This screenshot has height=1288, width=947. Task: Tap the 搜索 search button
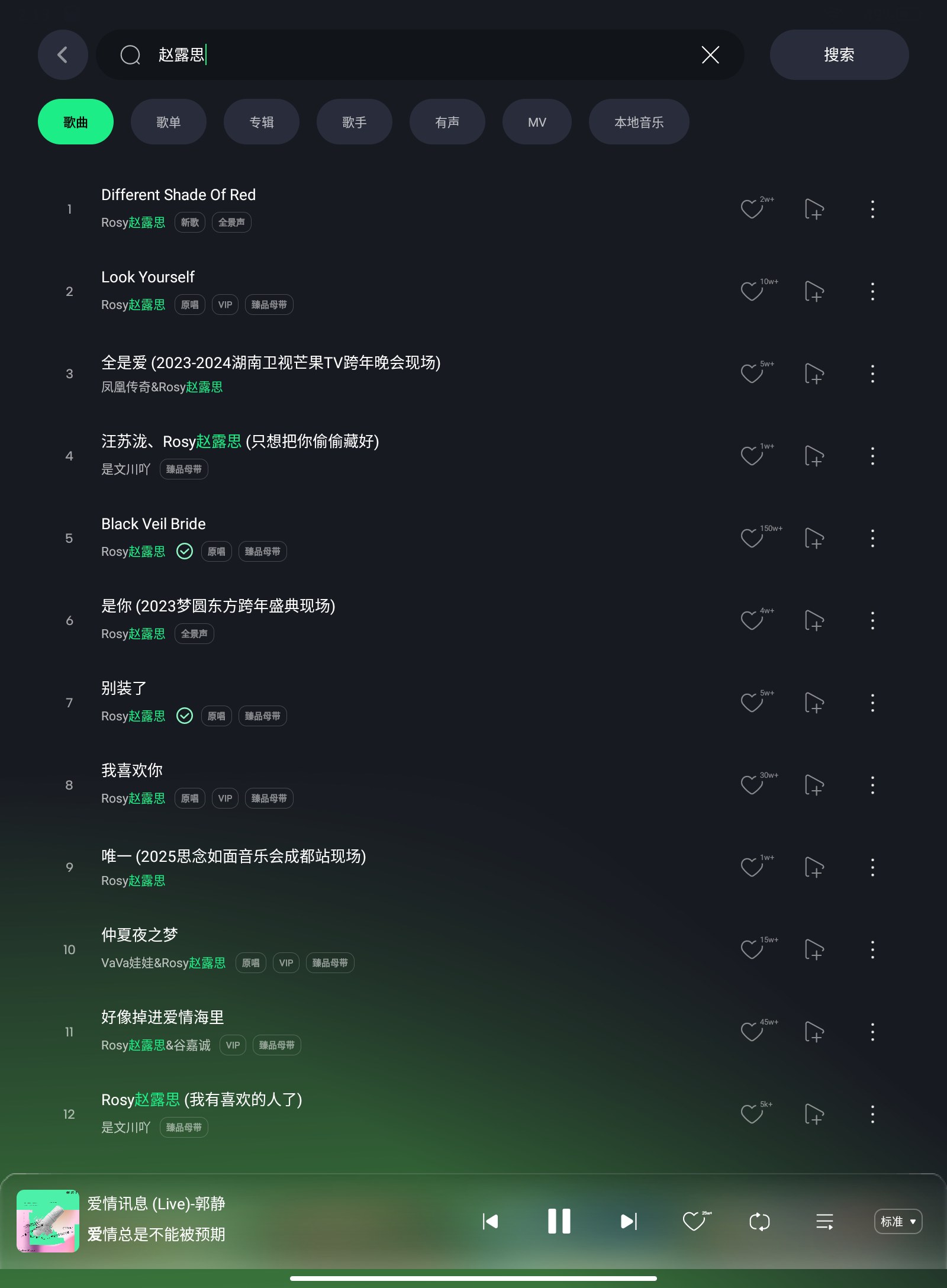pyautogui.click(x=839, y=55)
